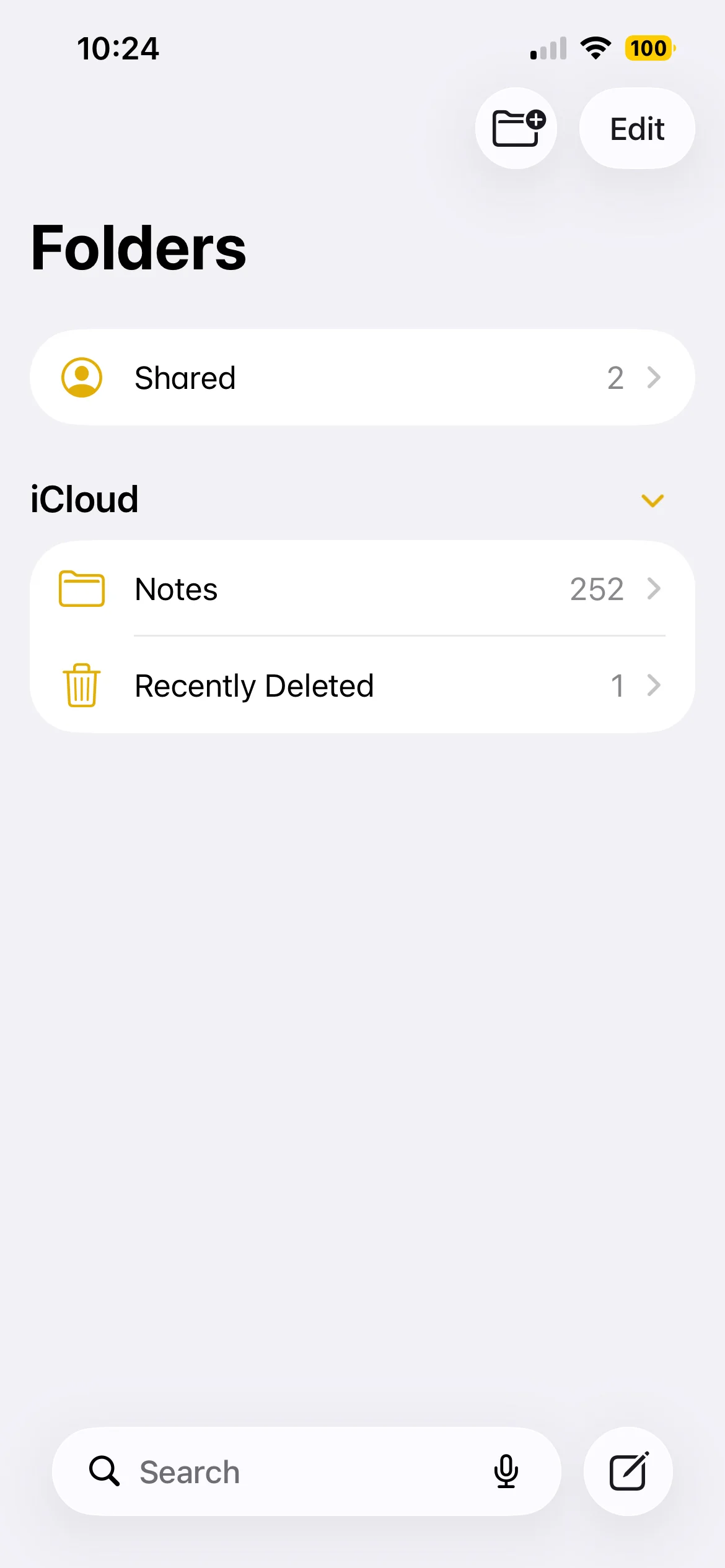Image resolution: width=725 pixels, height=1568 pixels.
Task: Collapse the iCloud section
Action: [652, 500]
